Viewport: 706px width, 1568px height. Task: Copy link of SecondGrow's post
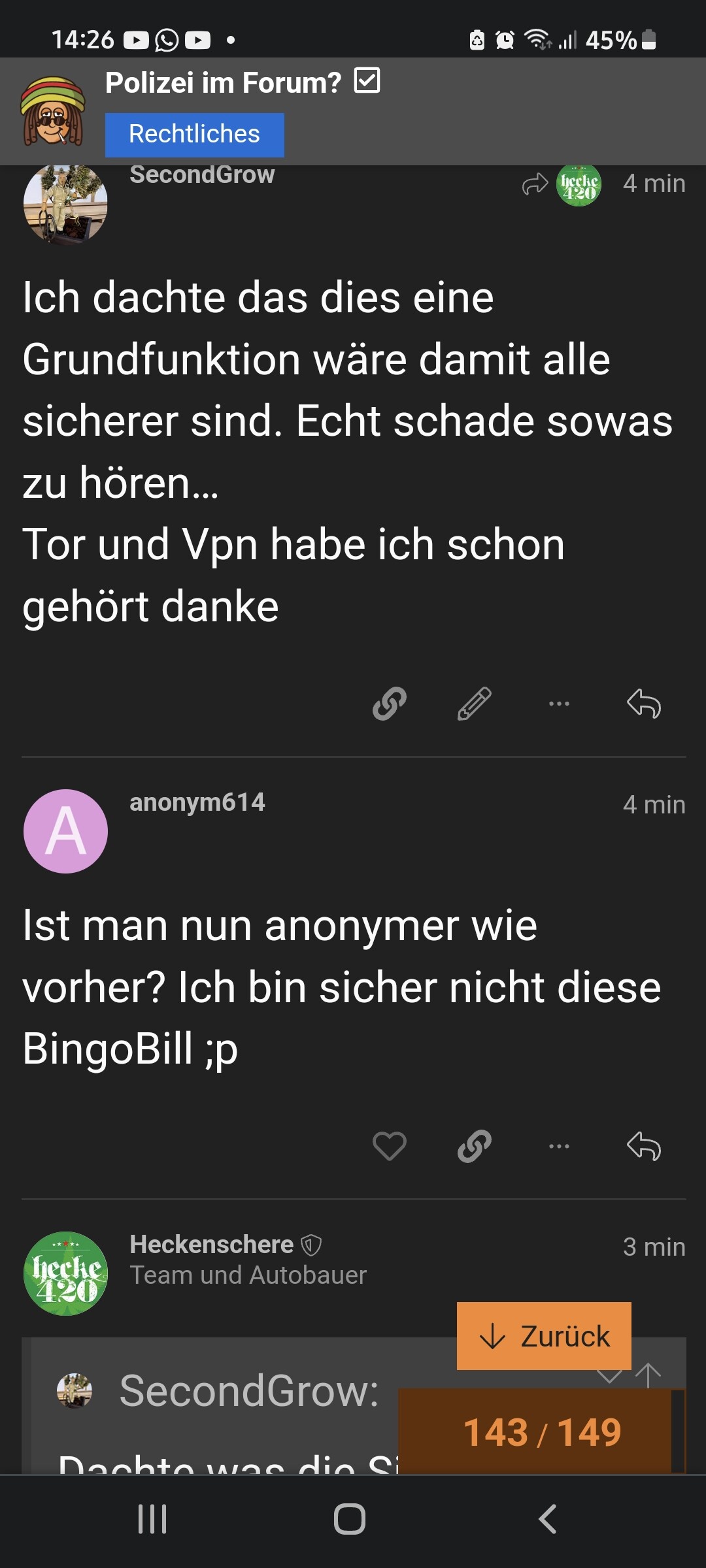click(390, 704)
